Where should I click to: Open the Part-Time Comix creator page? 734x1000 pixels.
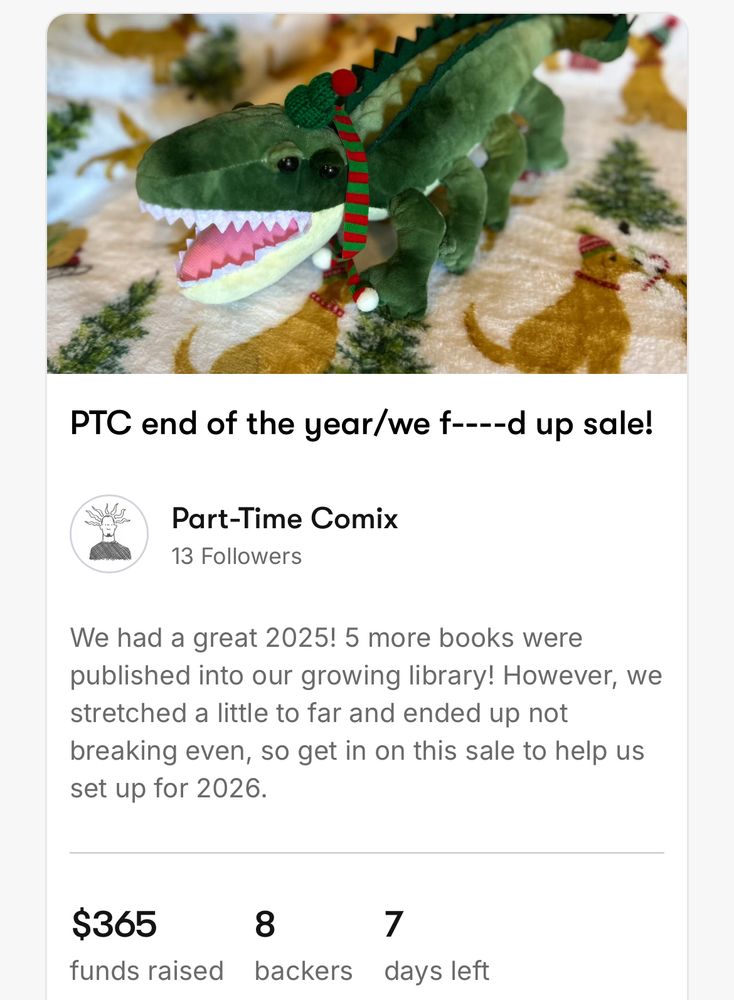284,519
